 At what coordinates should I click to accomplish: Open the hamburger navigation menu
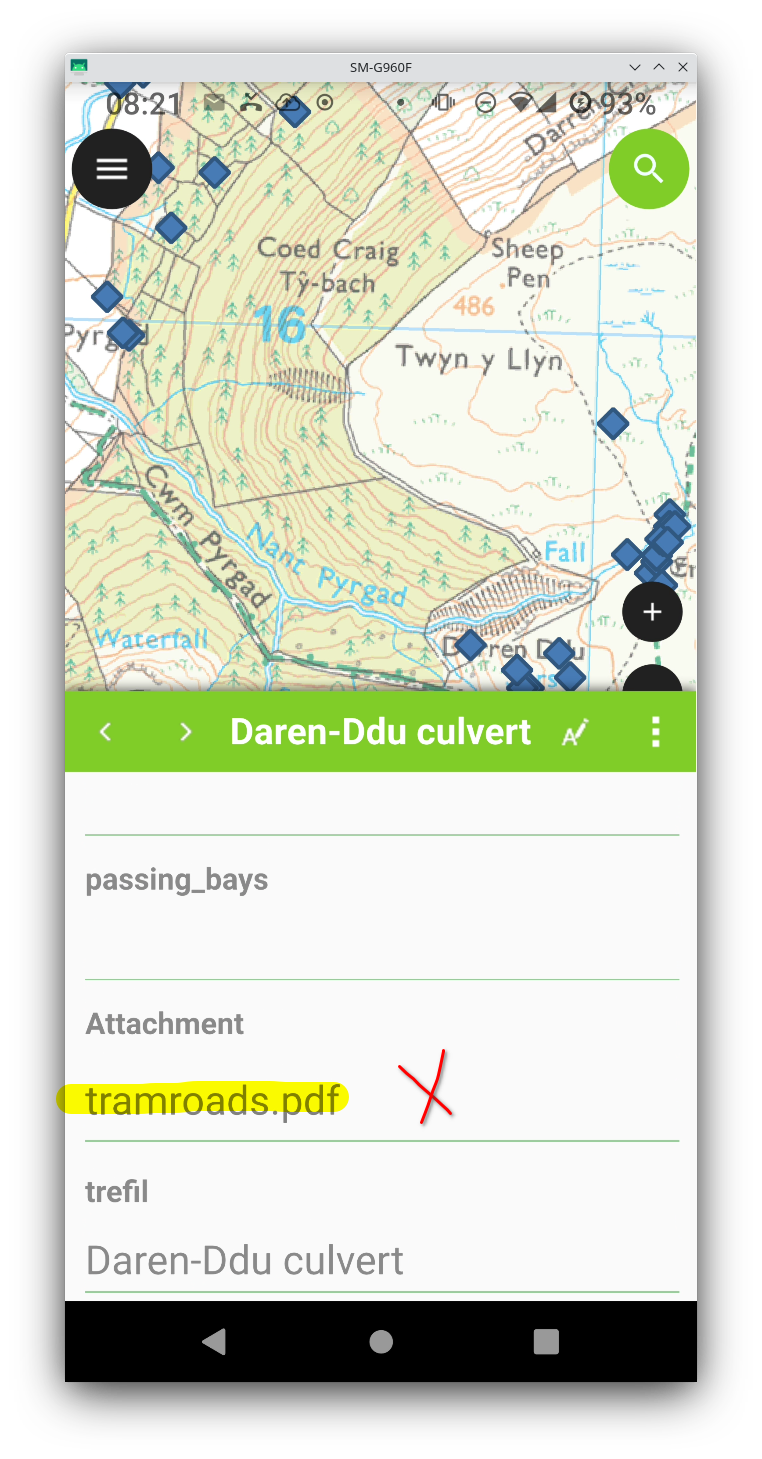[x=111, y=168]
